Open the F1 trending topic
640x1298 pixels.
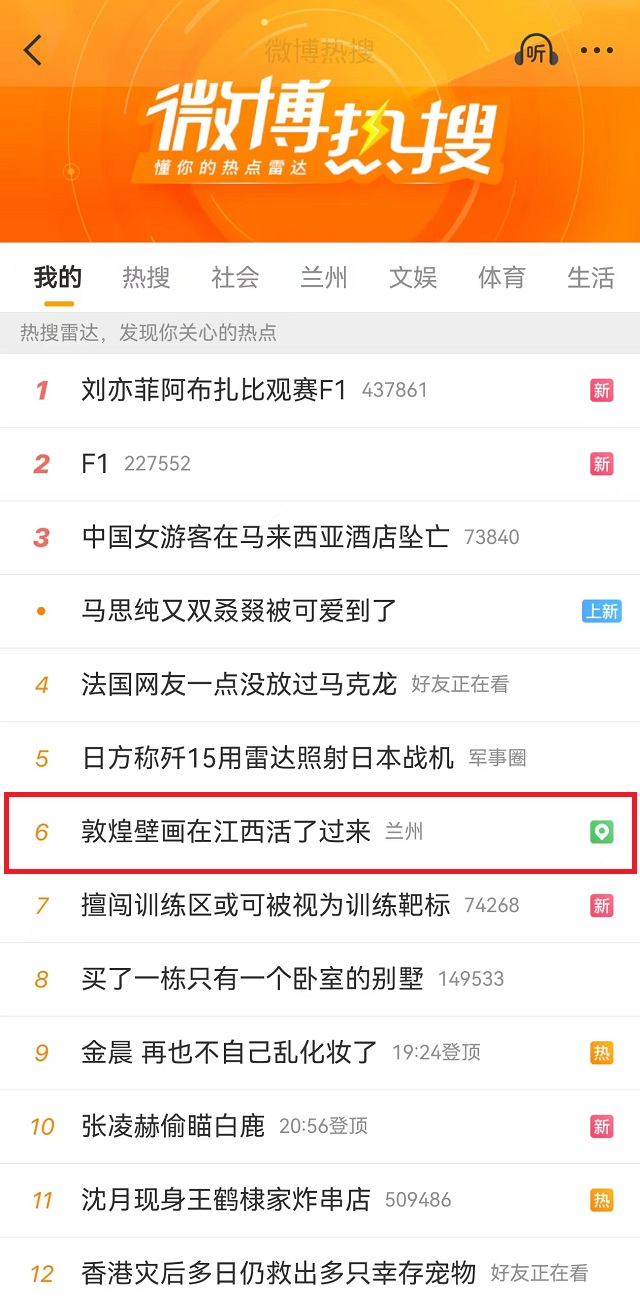(x=95, y=464)
